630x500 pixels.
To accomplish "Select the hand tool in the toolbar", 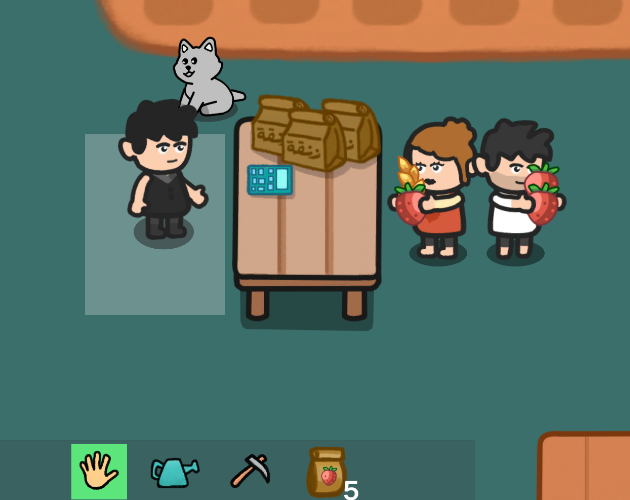I will (x=99, y=470).
